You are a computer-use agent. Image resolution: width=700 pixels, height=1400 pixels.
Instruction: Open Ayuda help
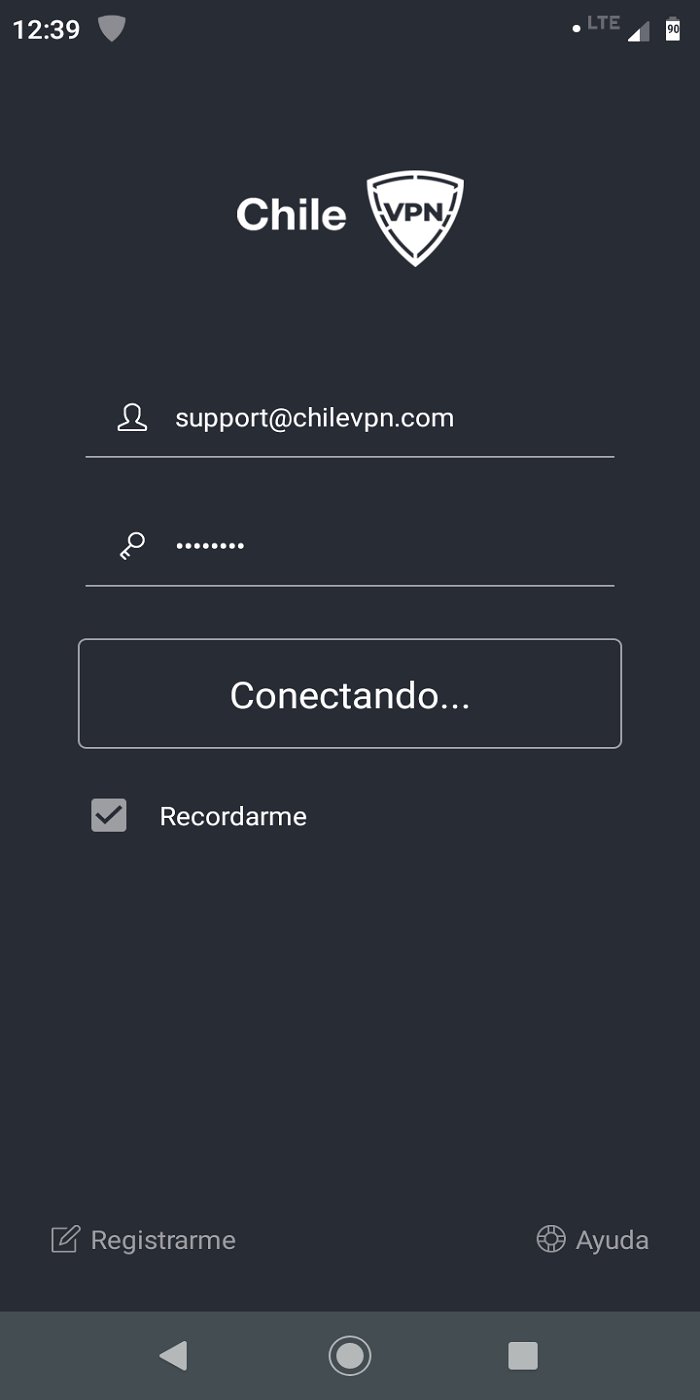[593, 1240]
